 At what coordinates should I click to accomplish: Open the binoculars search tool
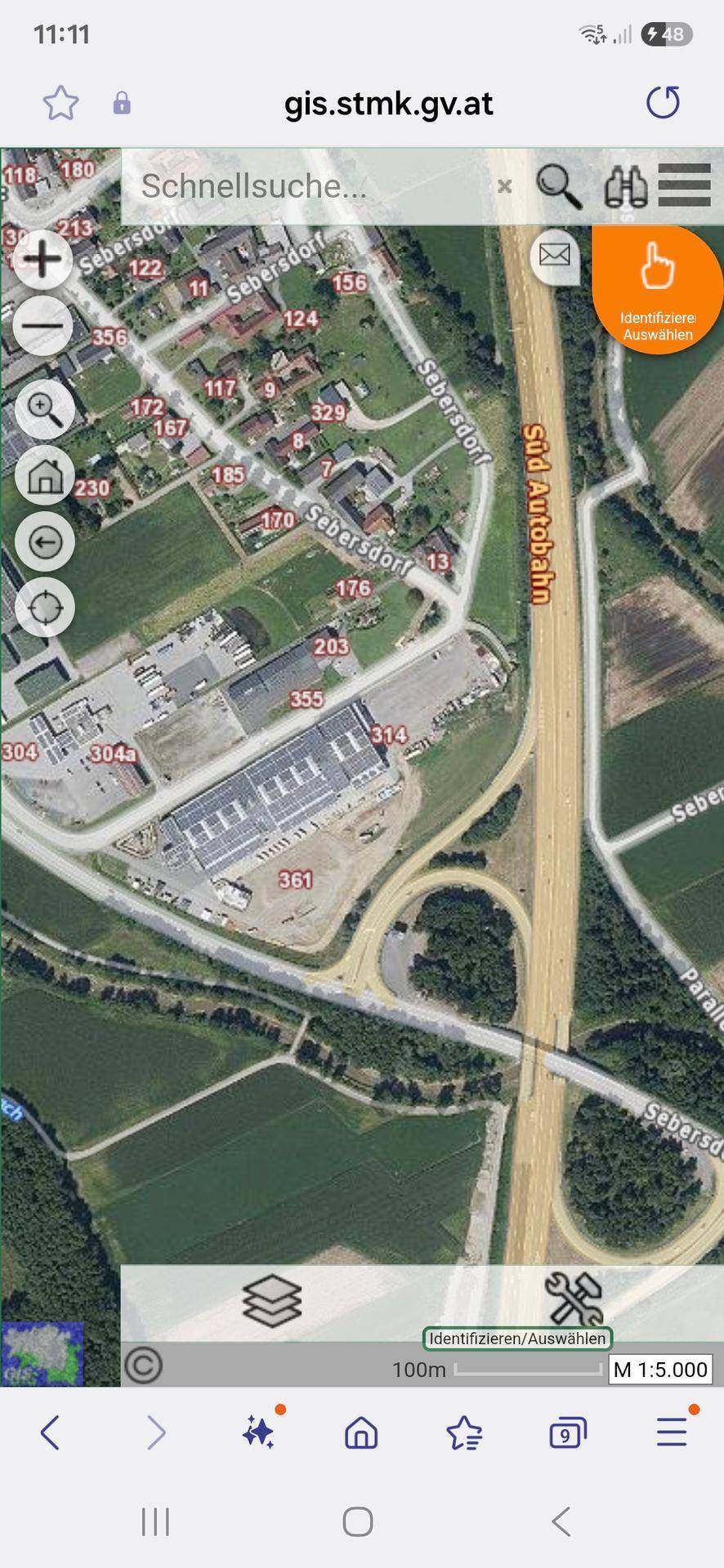626,186
